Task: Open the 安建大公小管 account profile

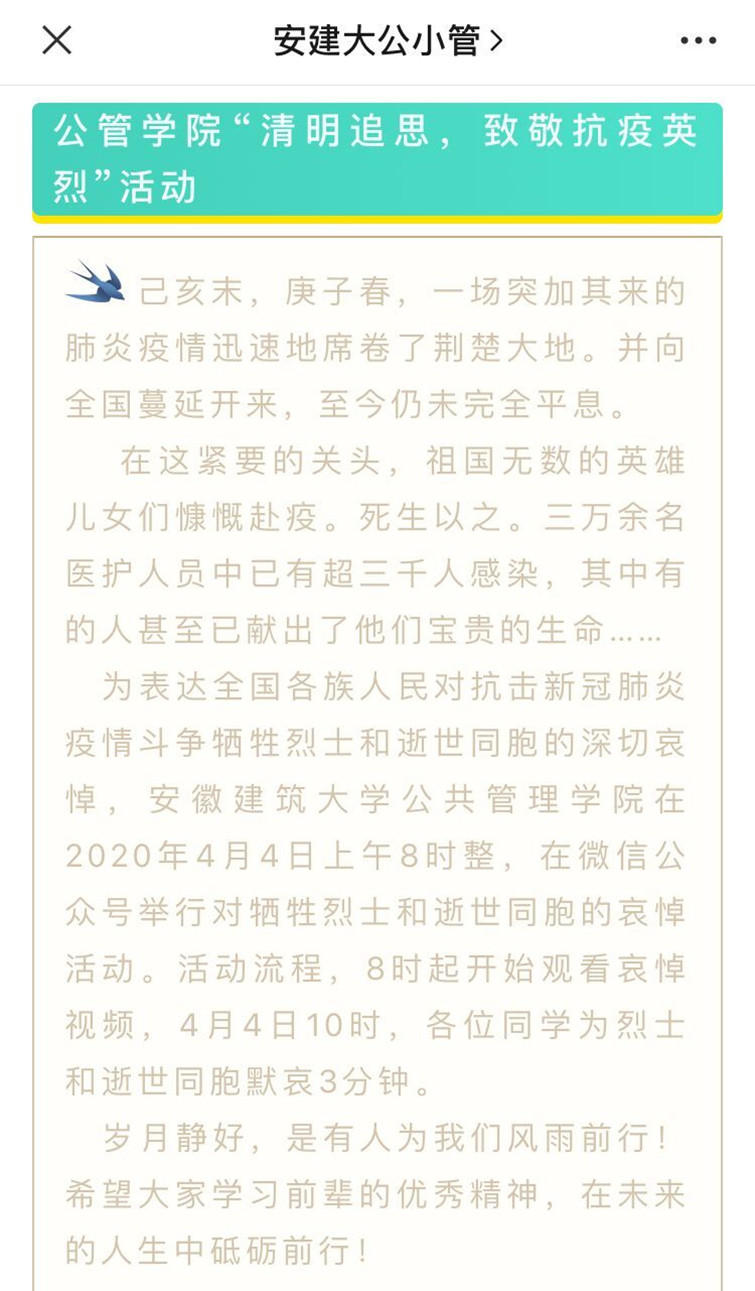Action: pyautogui.click(x=387, y=41)
